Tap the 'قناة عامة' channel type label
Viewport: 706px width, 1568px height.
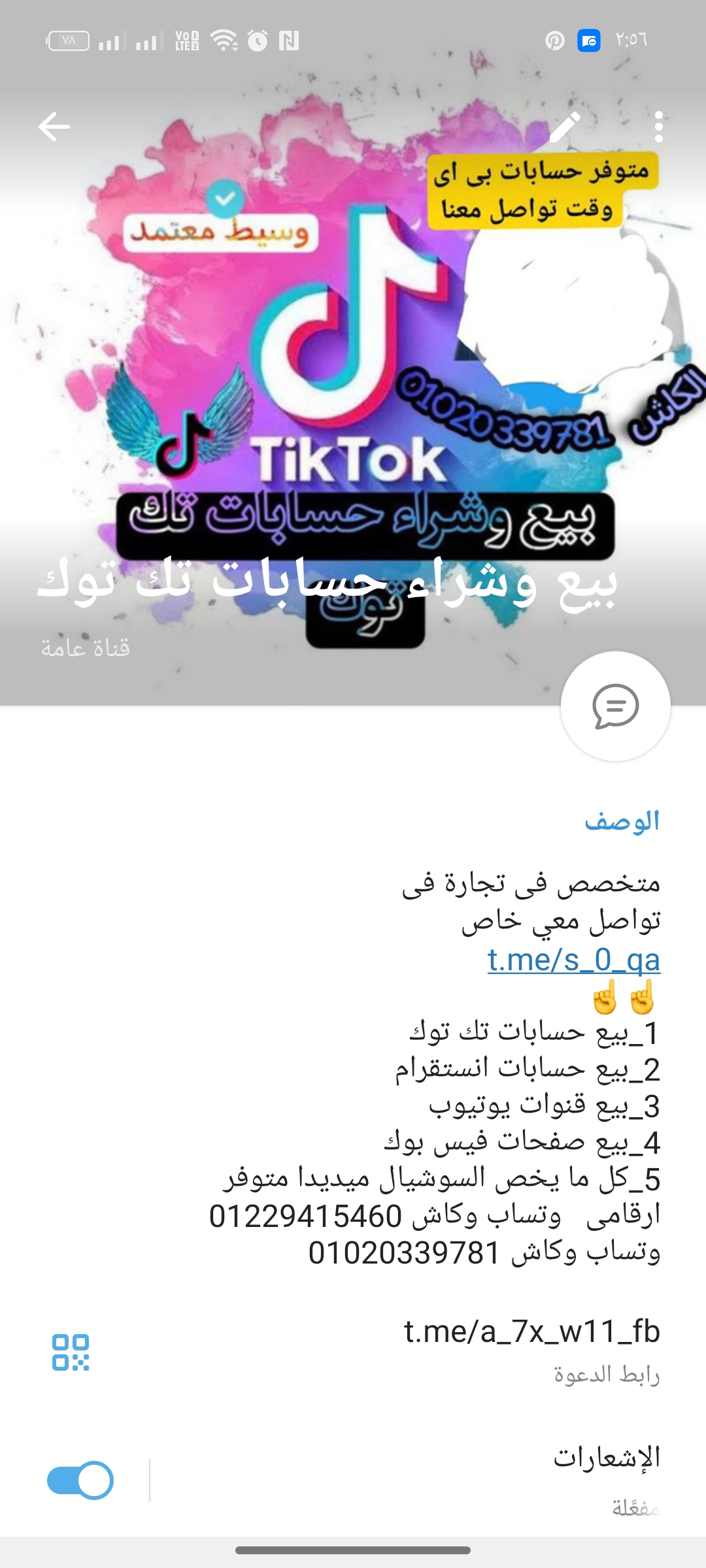pyautogui.click(x=84, y=648)
